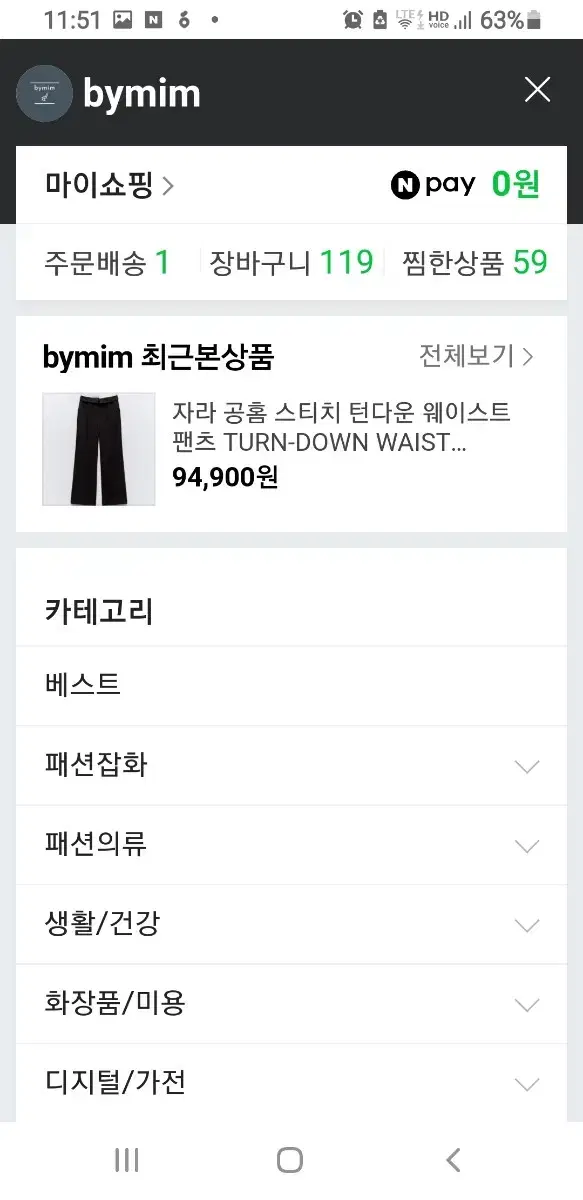The height and width of the screenshot is (1200, 583).
Task: Open 찜한상품 wishlist
Action: pos(475,263)
